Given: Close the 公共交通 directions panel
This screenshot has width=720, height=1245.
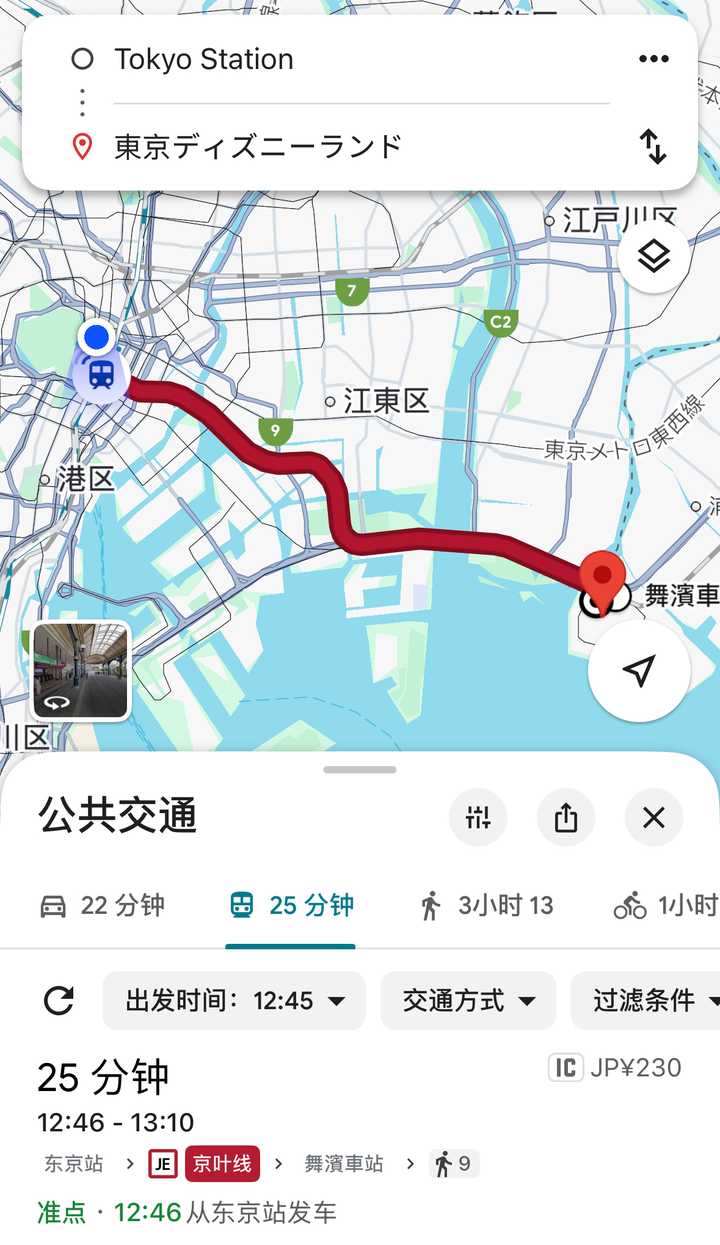Looking at the screenshot, I should coord(653,818).
